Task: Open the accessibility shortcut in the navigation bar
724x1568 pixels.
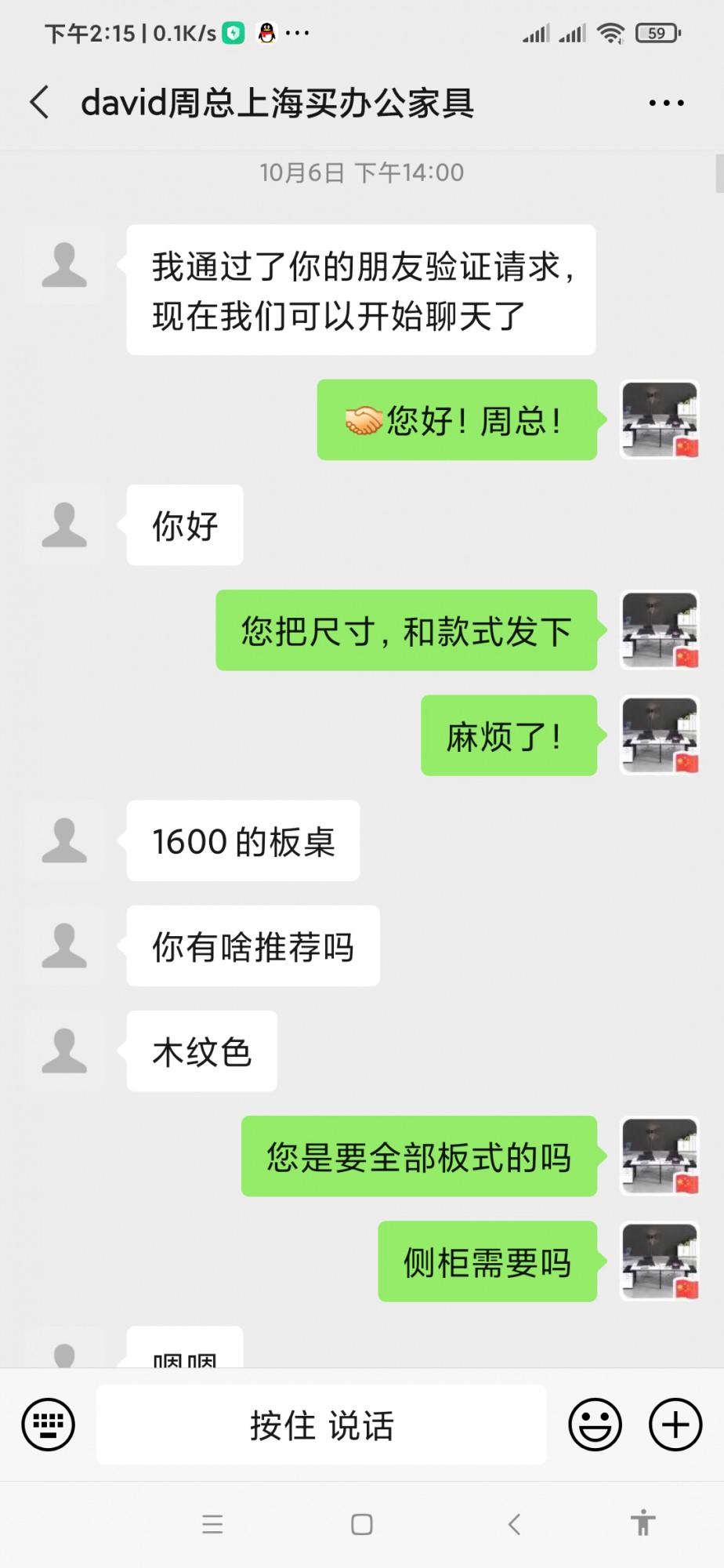Action: 643,1523
